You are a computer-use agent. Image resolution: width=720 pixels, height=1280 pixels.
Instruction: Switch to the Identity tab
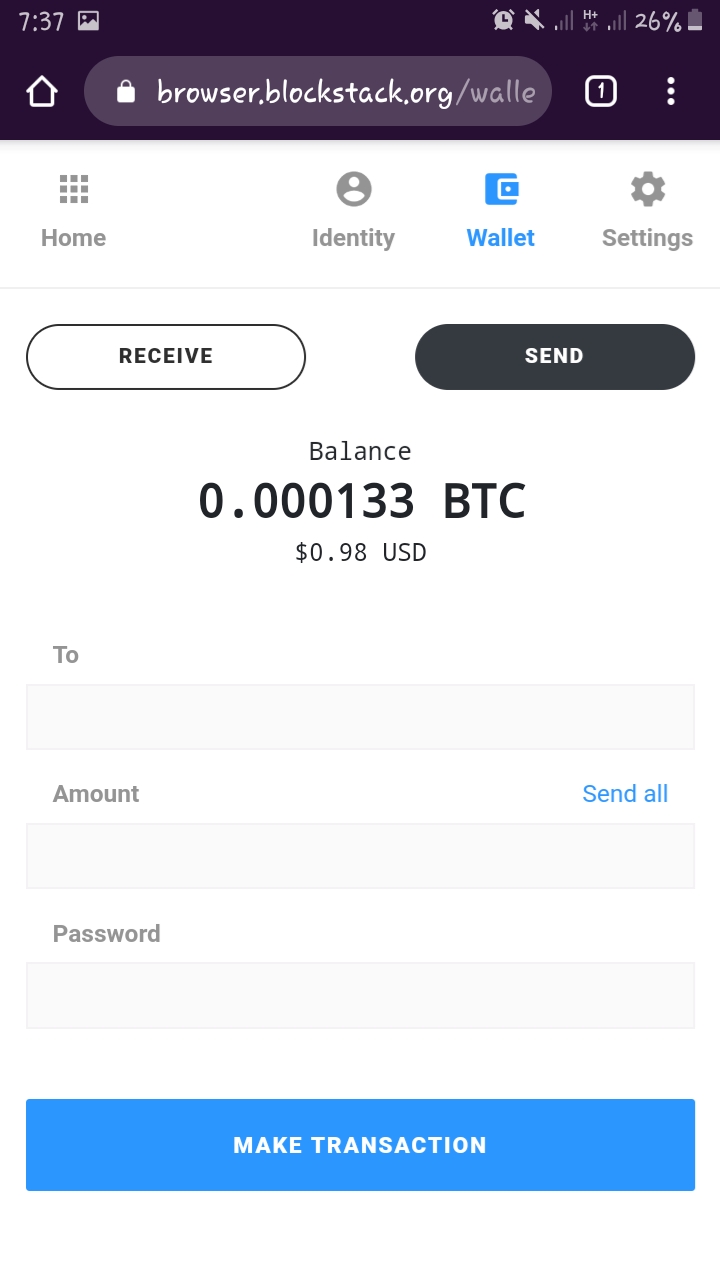pos(353,211)
